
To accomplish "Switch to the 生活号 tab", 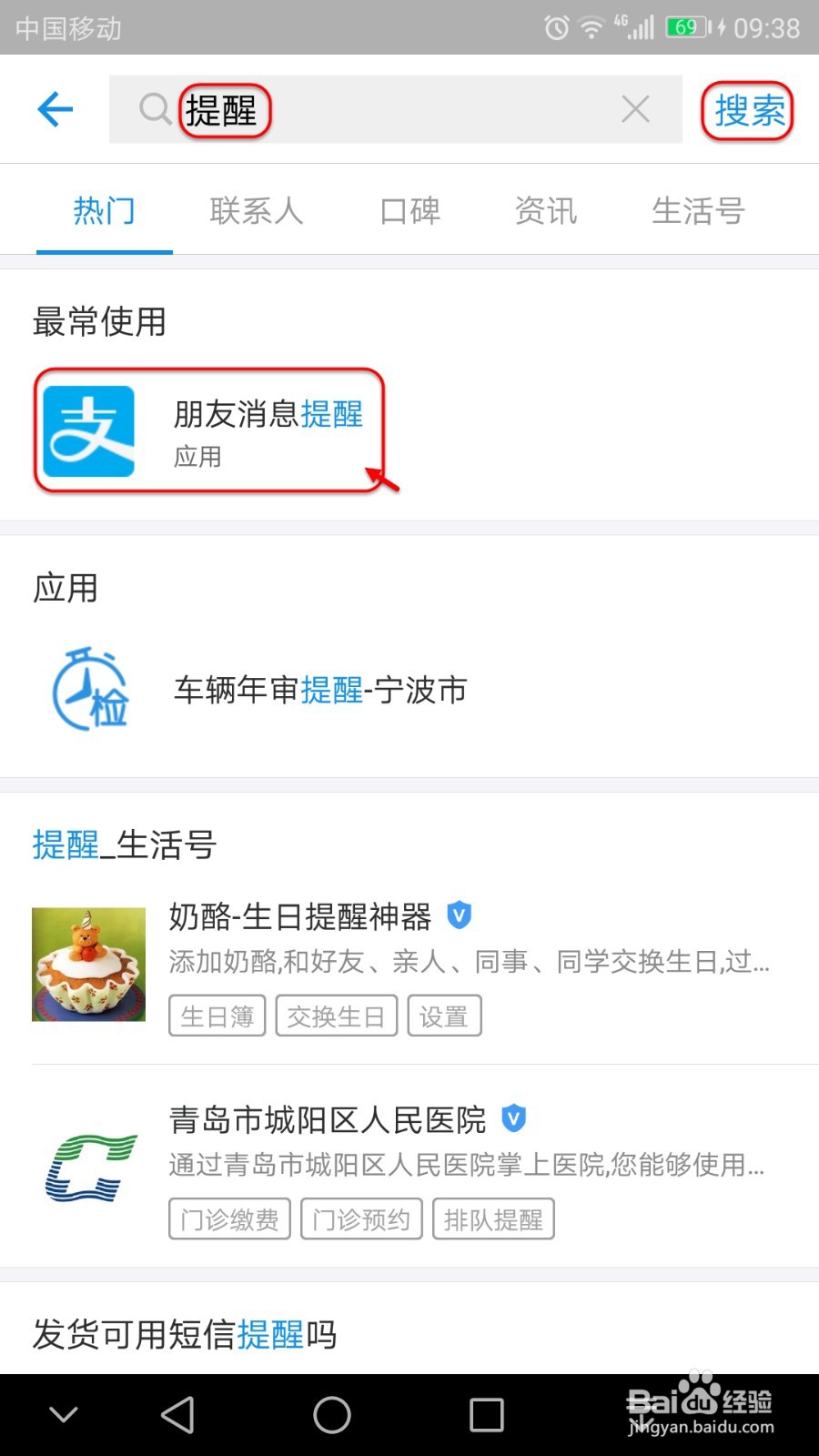I will click(696, 210).
